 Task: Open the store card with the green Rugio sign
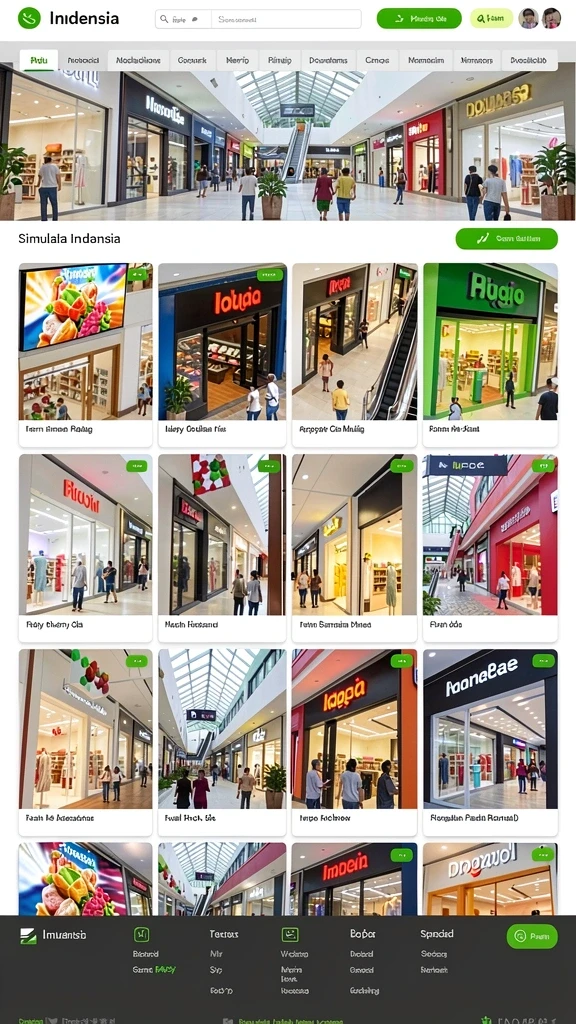[x=490, y=355]
